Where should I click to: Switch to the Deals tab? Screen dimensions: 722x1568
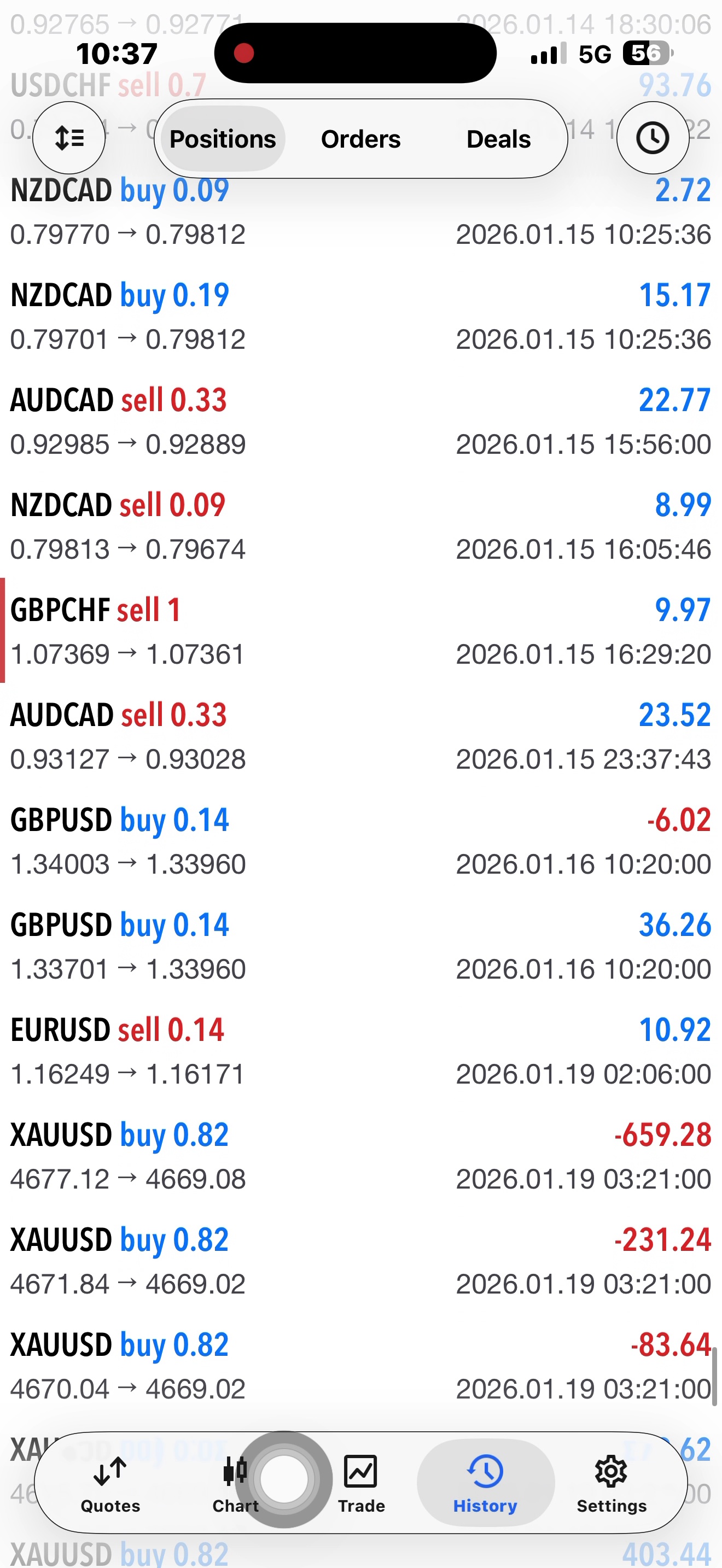(498, 139)
